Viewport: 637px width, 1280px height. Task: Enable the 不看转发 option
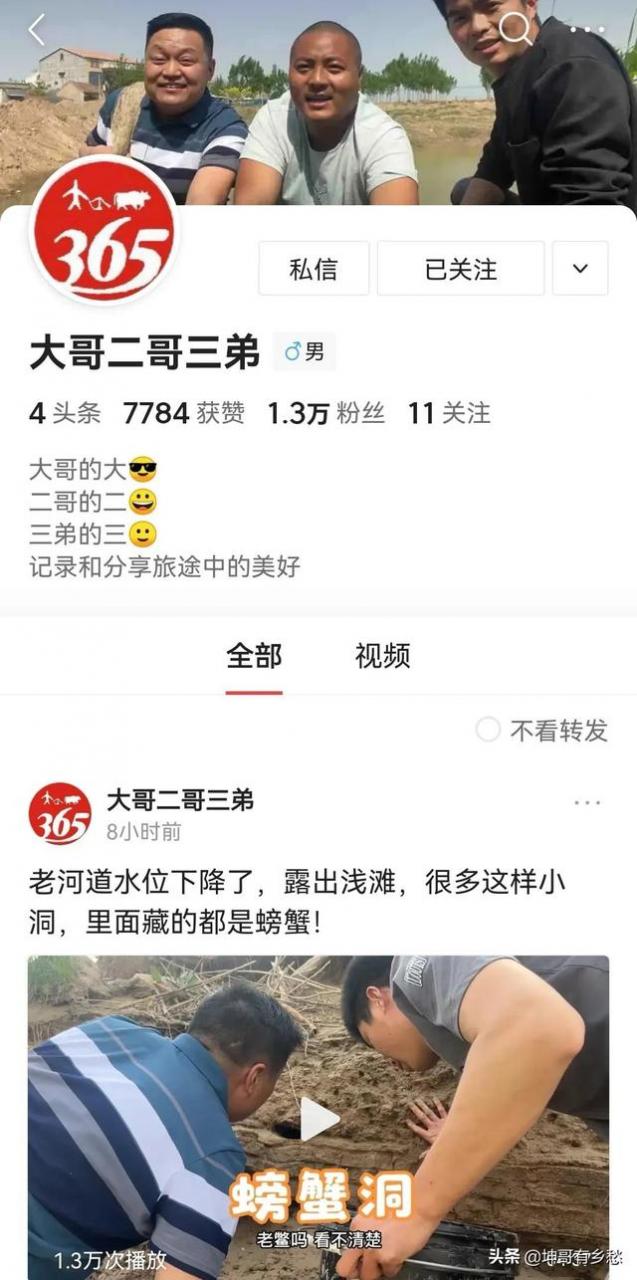coord(541,730)
